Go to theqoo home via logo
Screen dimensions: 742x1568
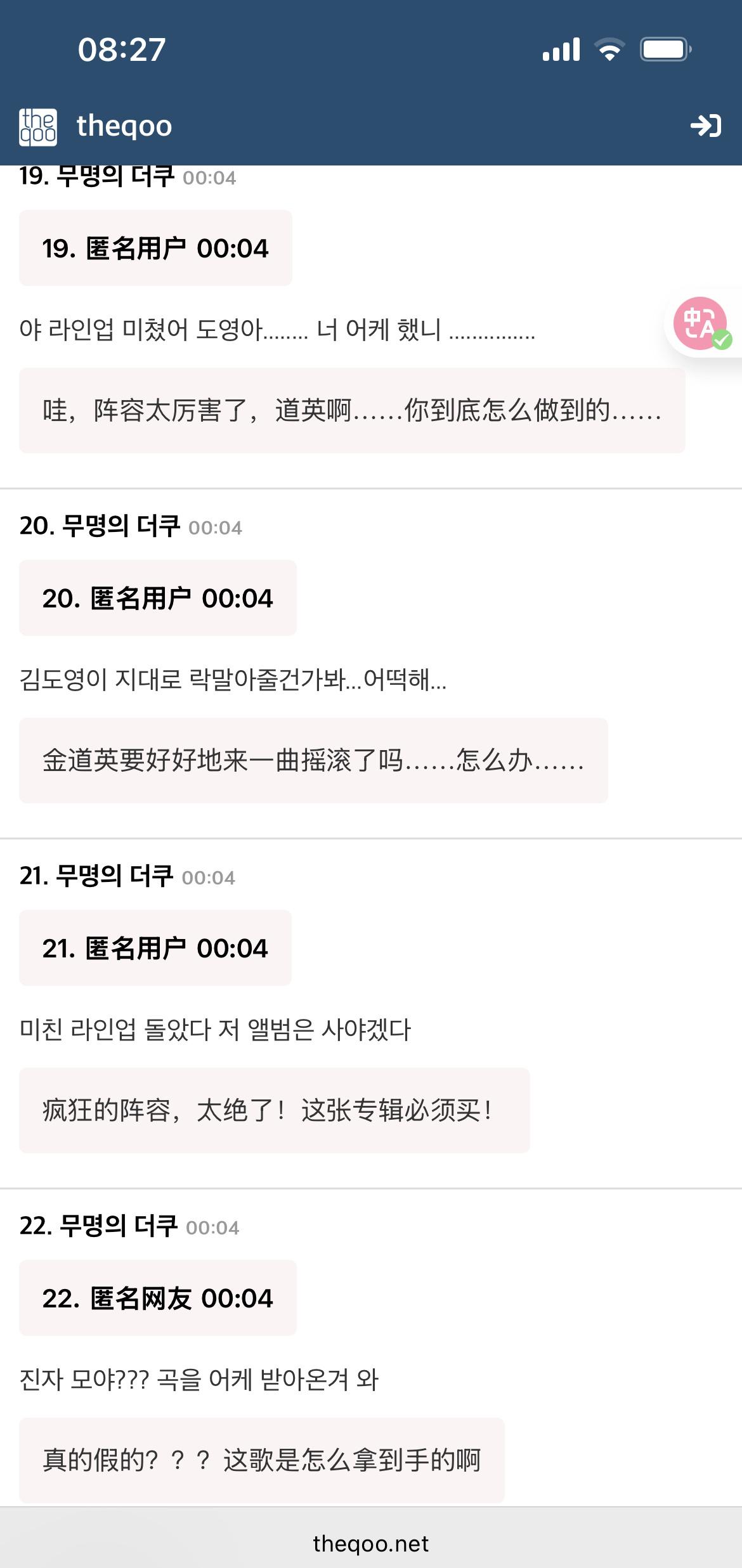click(38, 127)
